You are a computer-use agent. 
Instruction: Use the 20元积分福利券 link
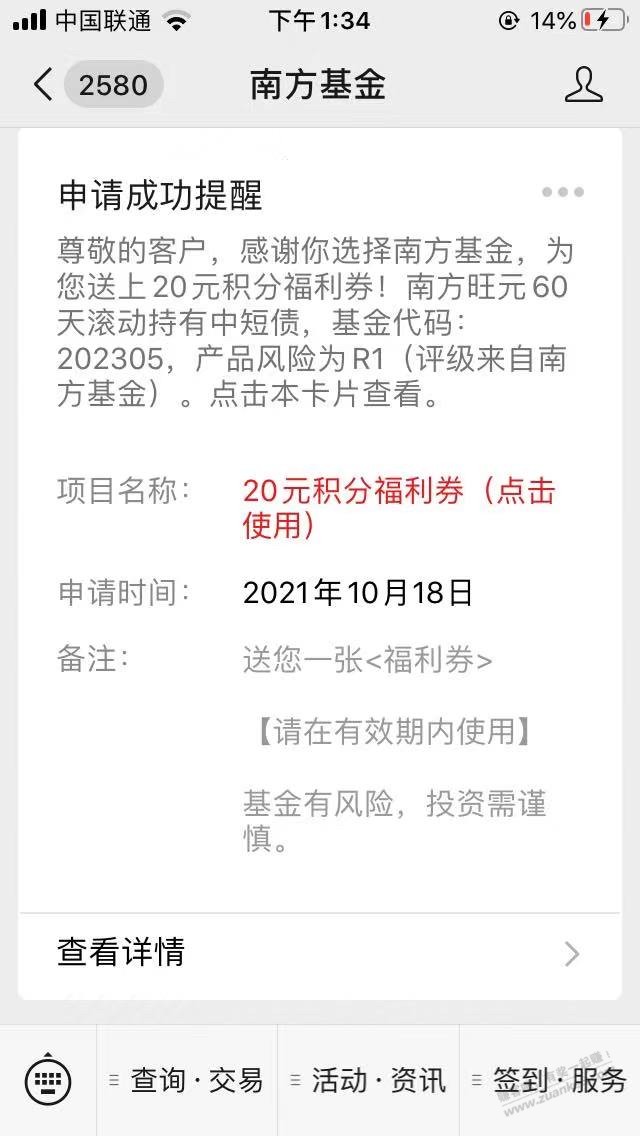click(398, 507)
